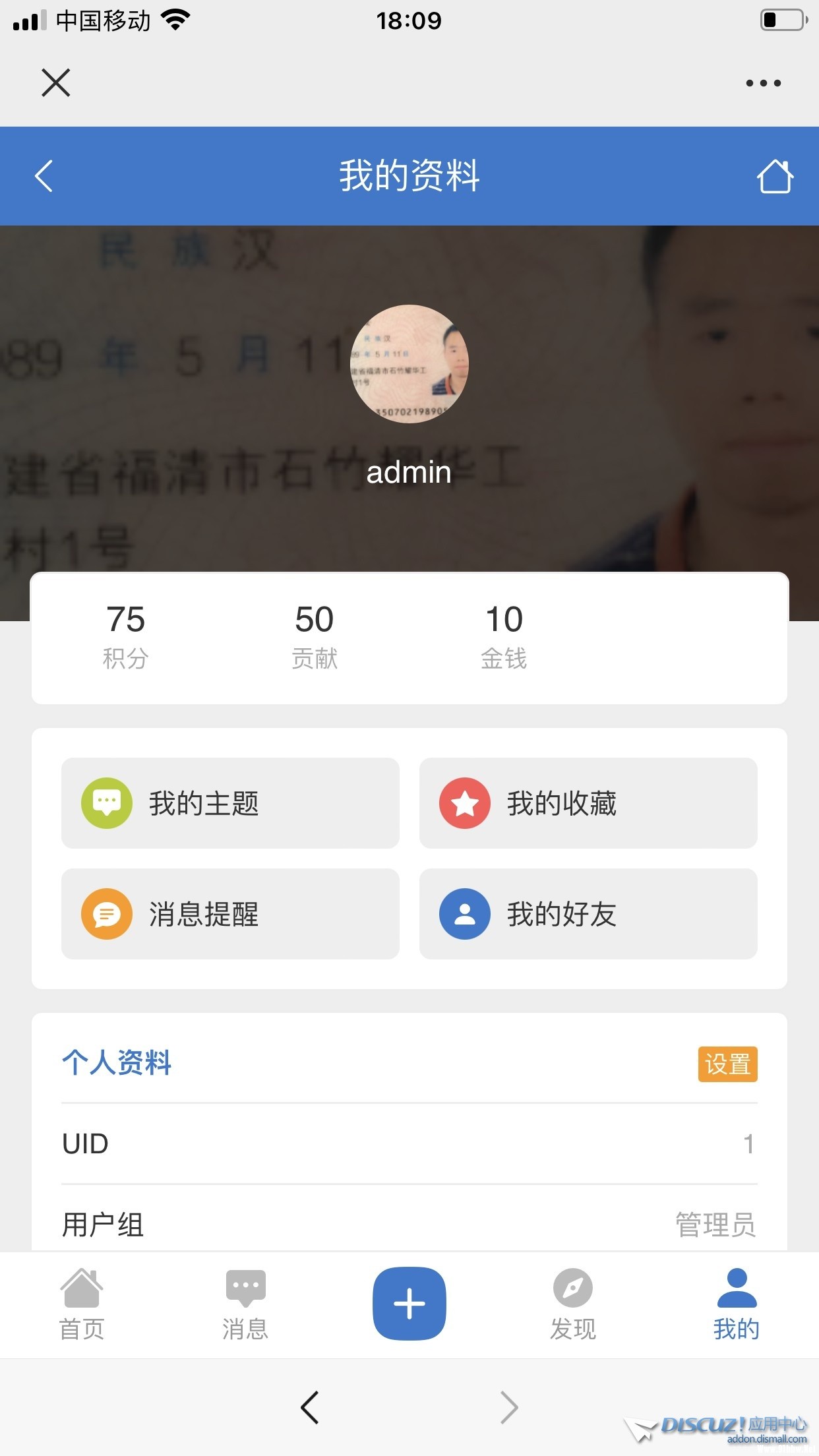Go back from 我的资料 page
This screenshot has height=1456, width=819.
click(x=44, y=176)
